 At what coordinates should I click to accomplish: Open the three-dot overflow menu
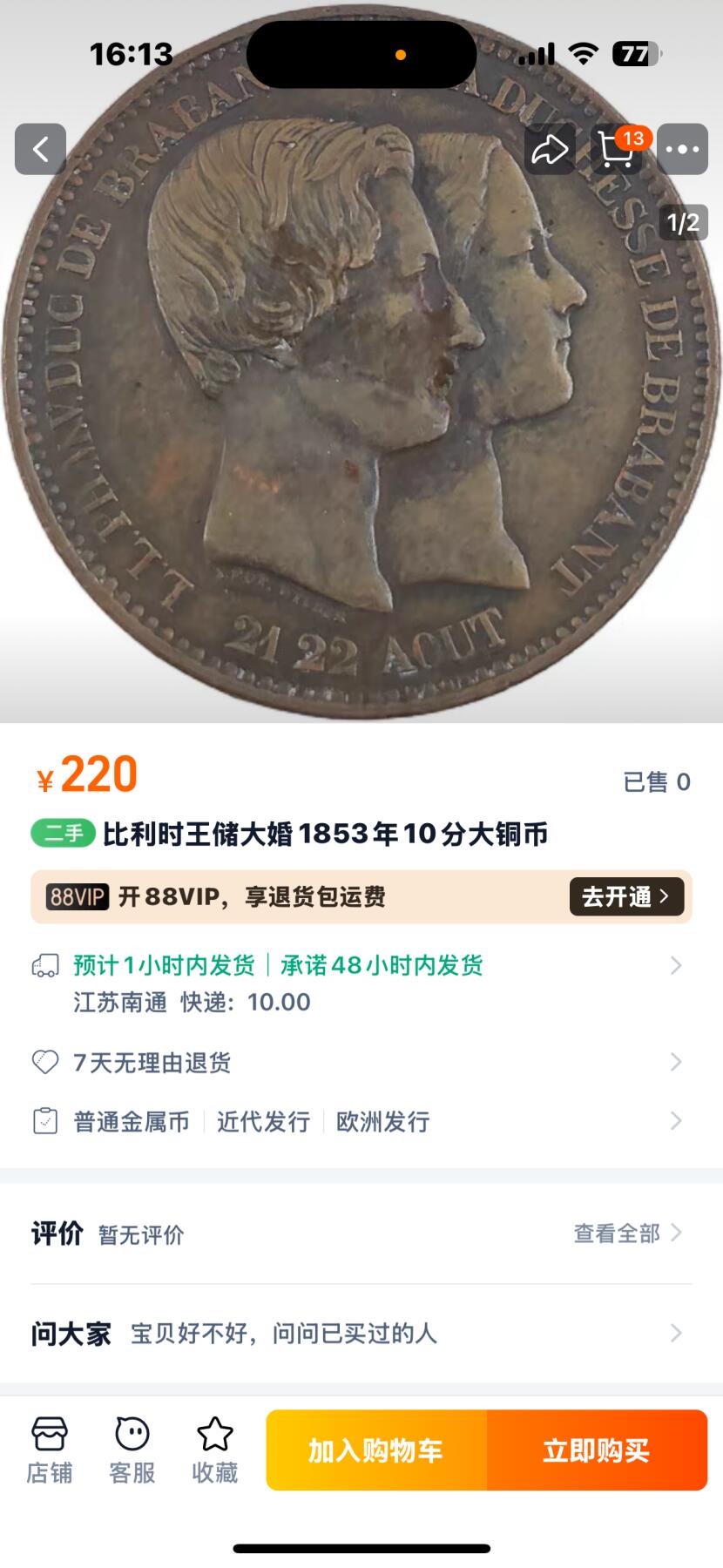(682, 149)
